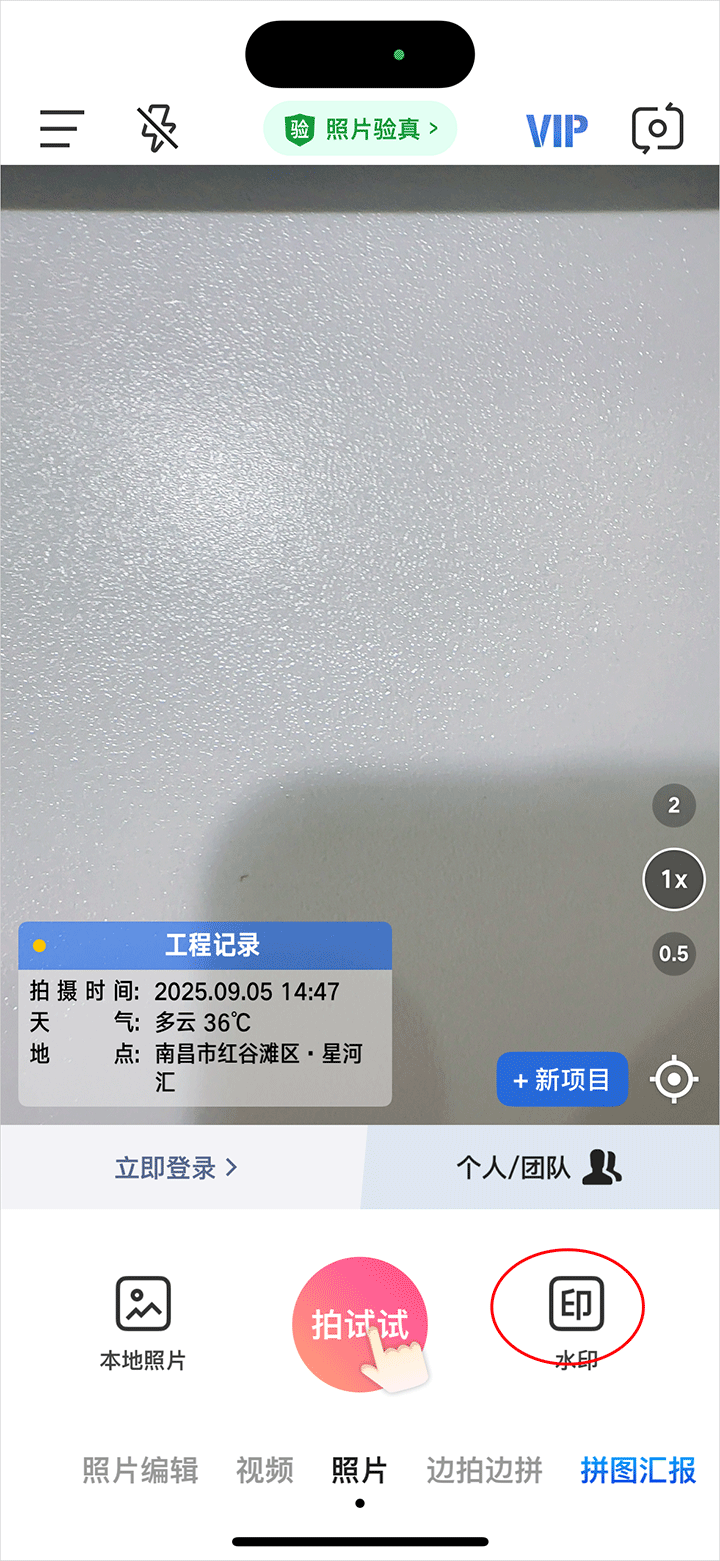Switch to 0.5 wide zoom
The height and width of the screenshot is (1561, 720).
(673, 953)
